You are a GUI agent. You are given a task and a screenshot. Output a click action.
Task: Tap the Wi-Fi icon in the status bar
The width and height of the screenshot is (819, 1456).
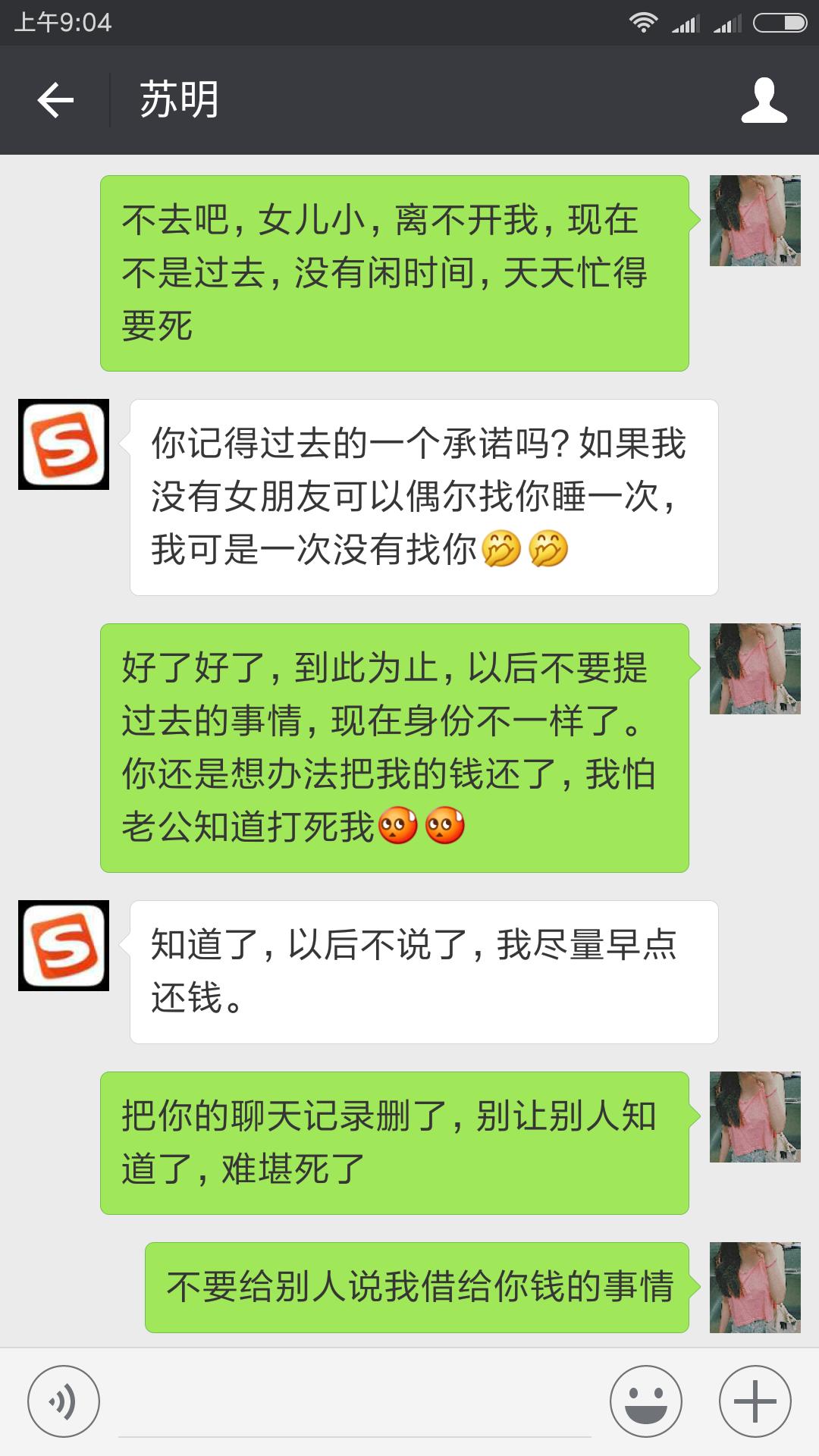tap(643, 23)
